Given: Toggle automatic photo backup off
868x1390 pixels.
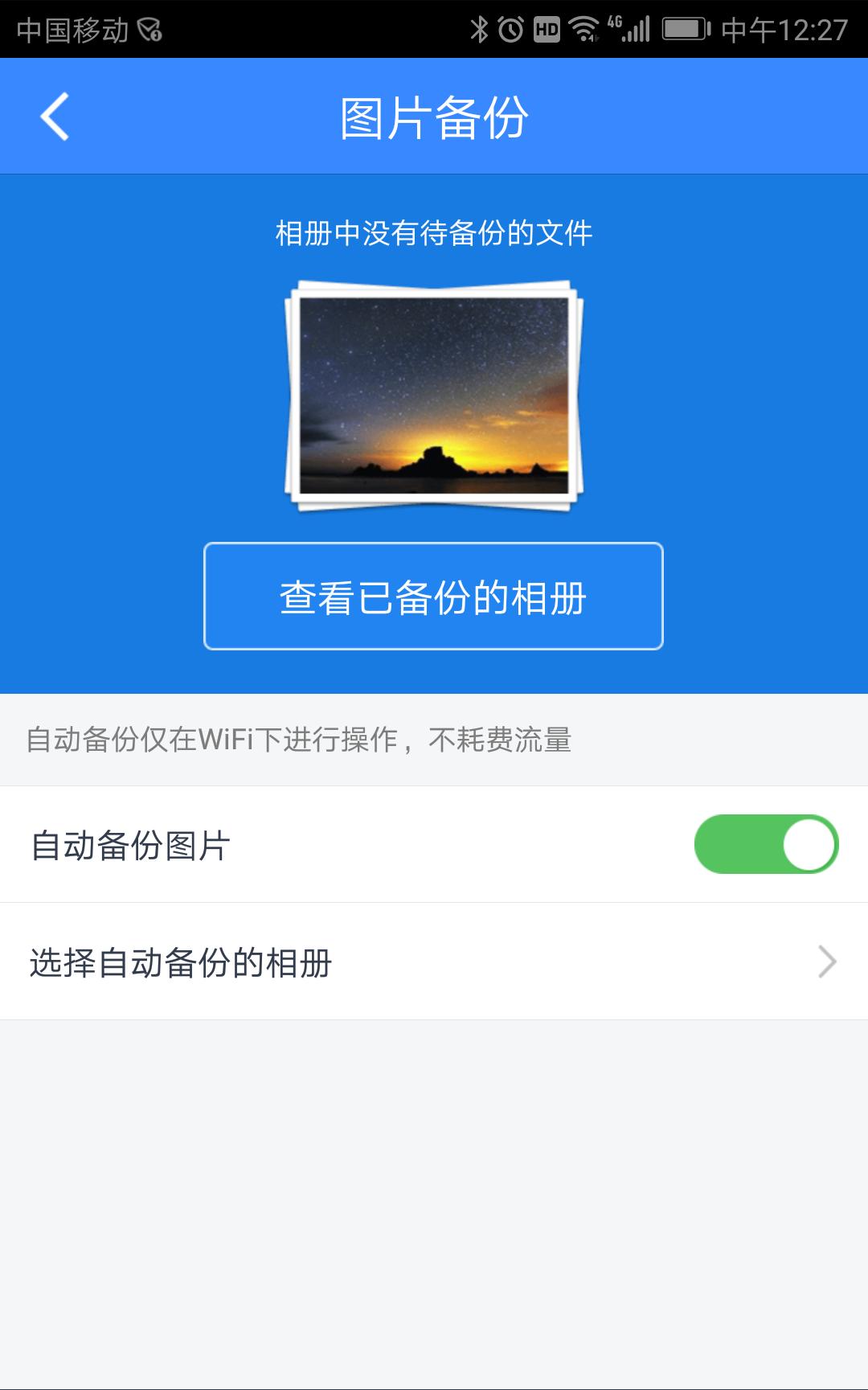Looking at the screenshot, I should pyautogui.click(x=765, y=843).
